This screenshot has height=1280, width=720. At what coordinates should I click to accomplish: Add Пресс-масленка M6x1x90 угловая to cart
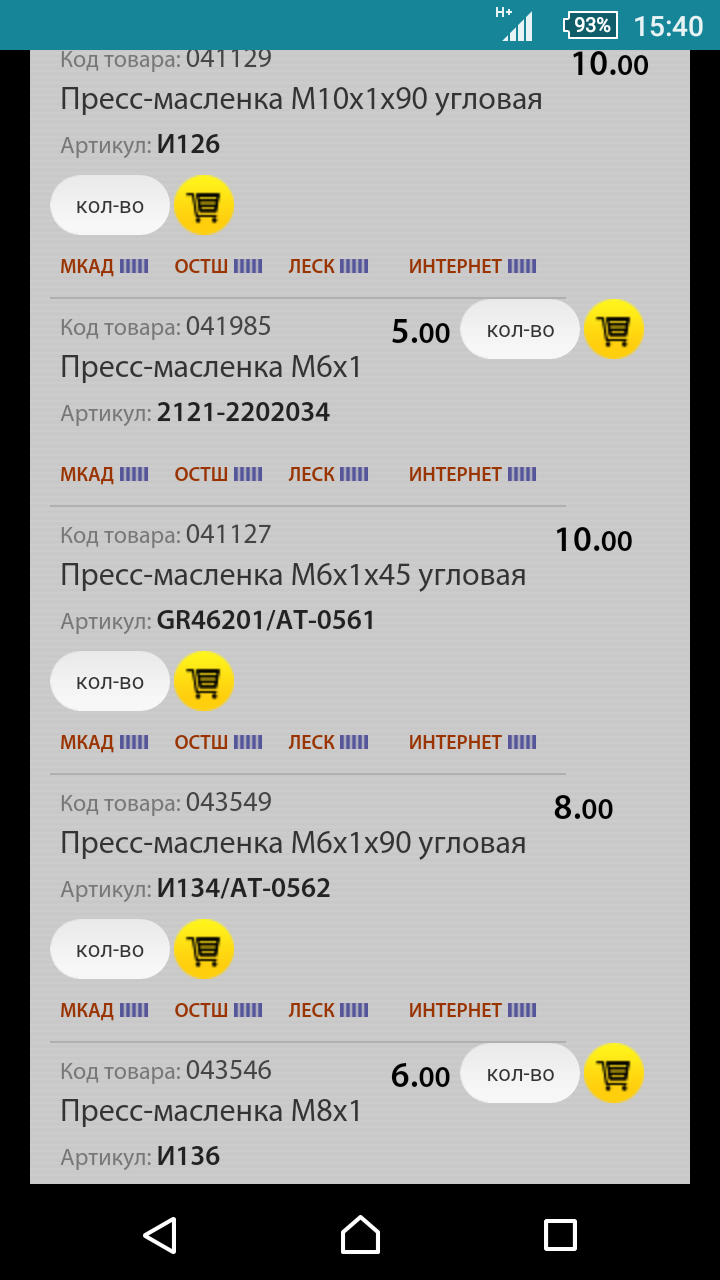204,950
